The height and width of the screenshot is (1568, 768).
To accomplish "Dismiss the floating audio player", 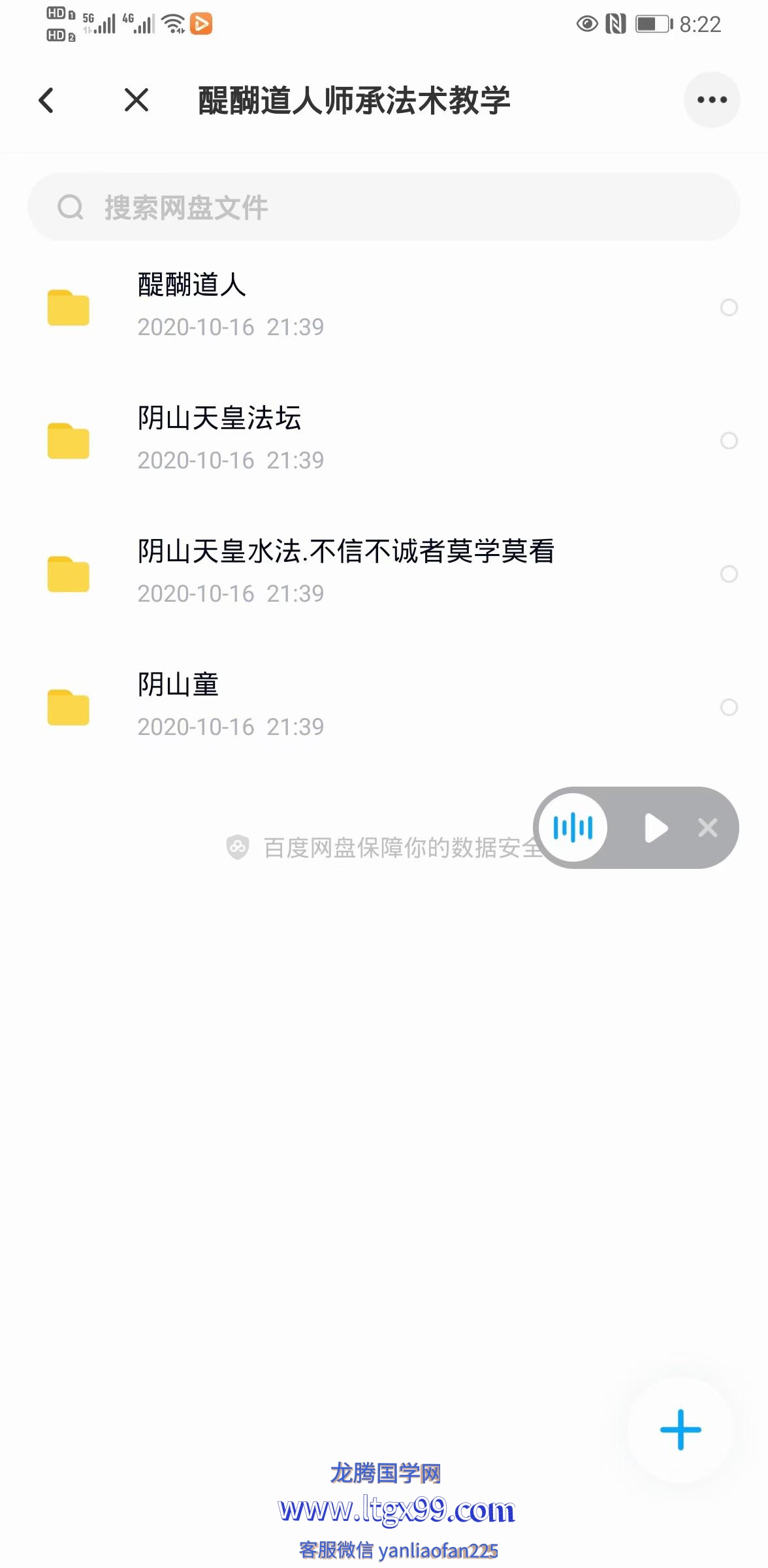I will click(x=708, y=828).
